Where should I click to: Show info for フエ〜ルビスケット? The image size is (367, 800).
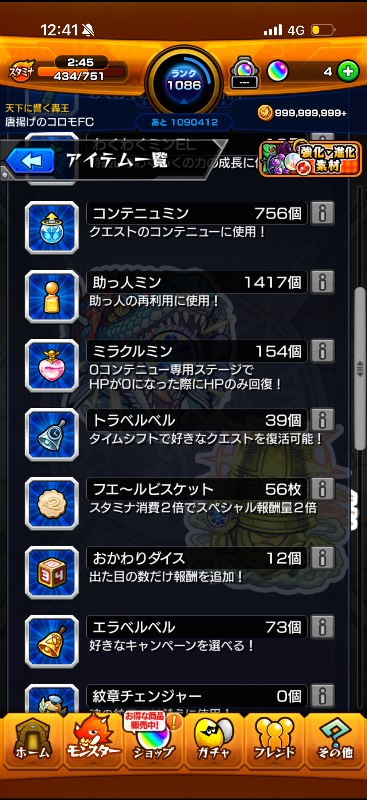pyautogui.click(x=323, y=489)
